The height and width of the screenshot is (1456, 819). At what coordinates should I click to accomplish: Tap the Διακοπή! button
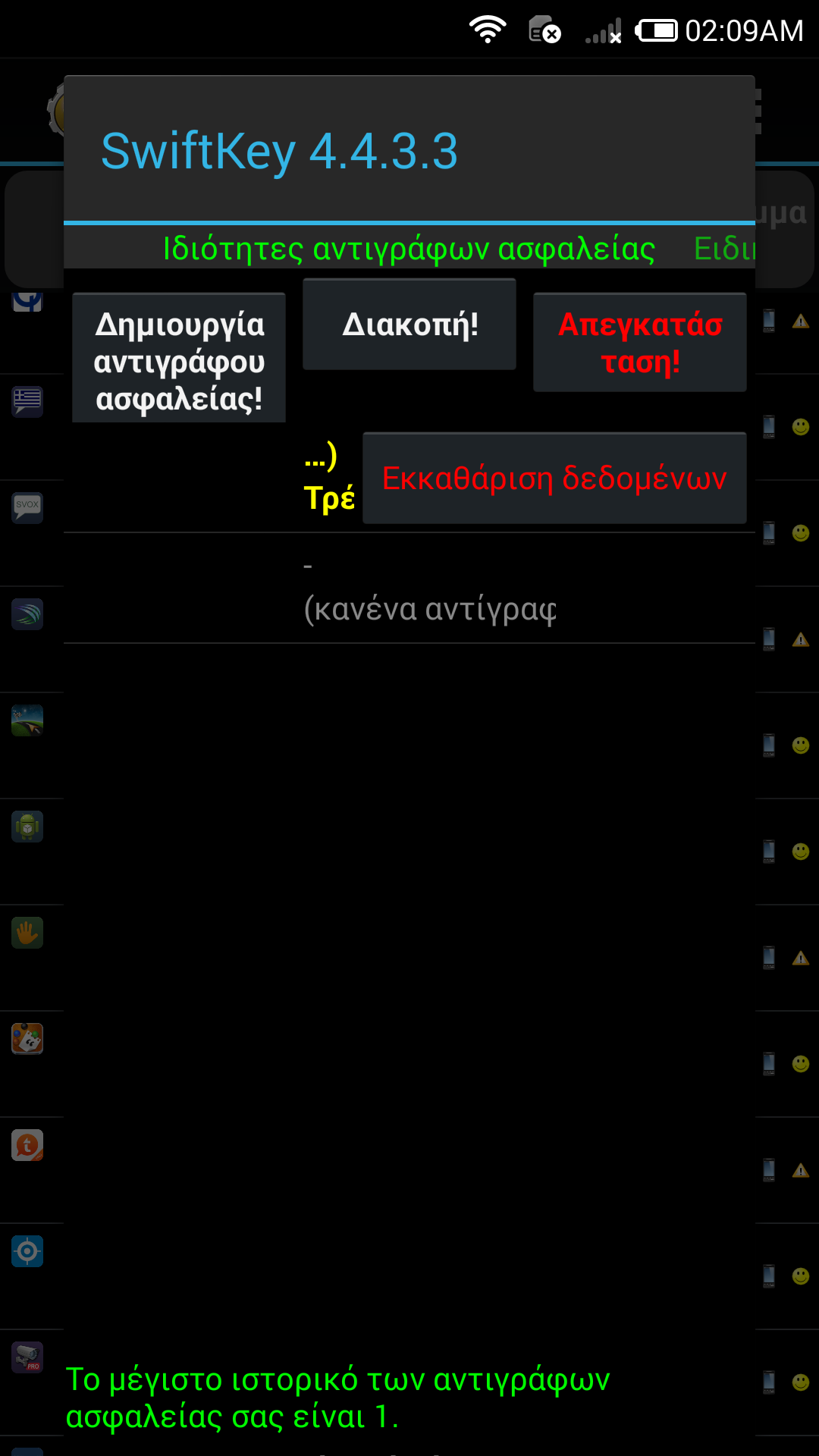click(409, 325)
